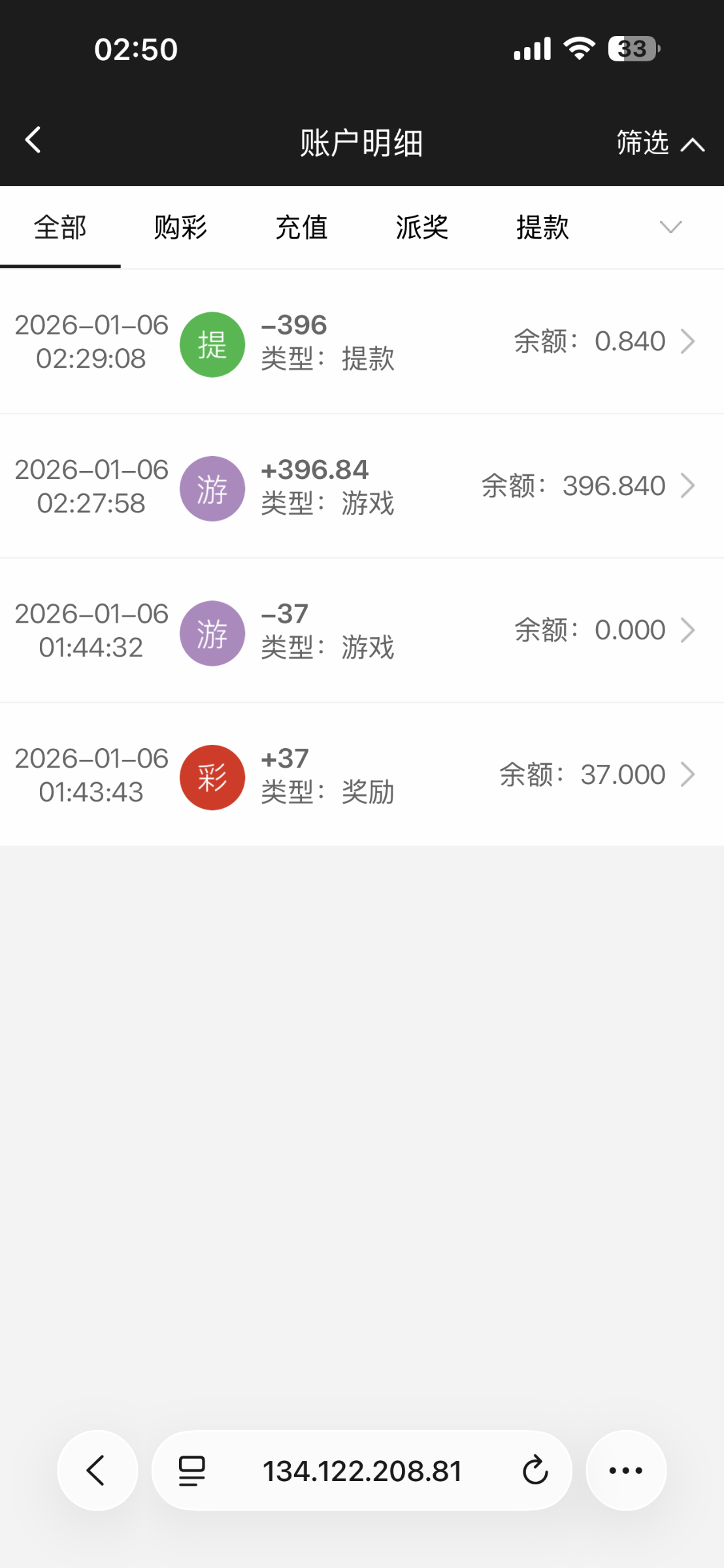Viewport: 724px width, 1568px height.
Task: Switch to the 全部 tab
Action: pyautogui.click(x=60, y=227)
